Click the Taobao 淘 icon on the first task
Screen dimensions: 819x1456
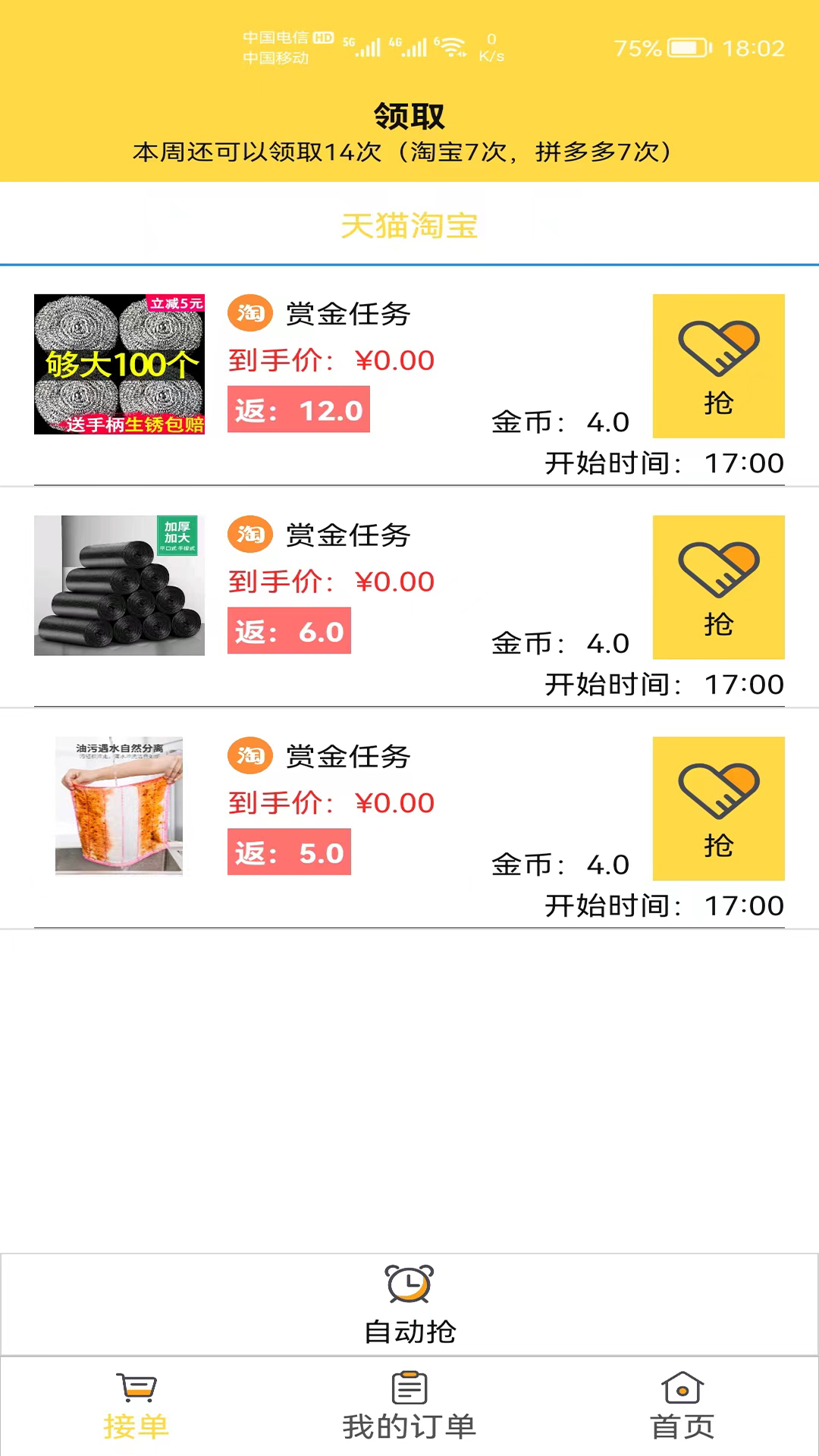(249, 313)
